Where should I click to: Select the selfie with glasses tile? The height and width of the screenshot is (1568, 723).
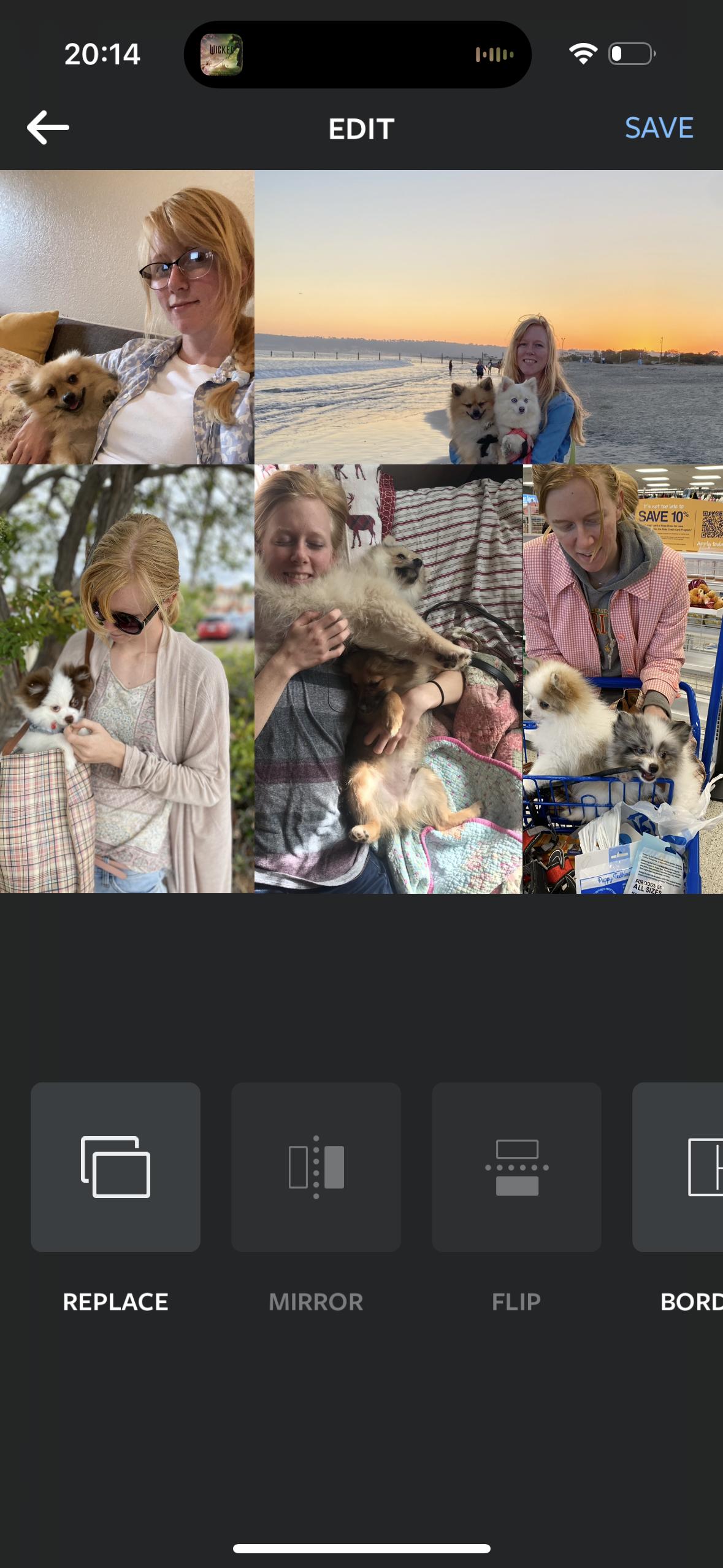pos(127,317)
